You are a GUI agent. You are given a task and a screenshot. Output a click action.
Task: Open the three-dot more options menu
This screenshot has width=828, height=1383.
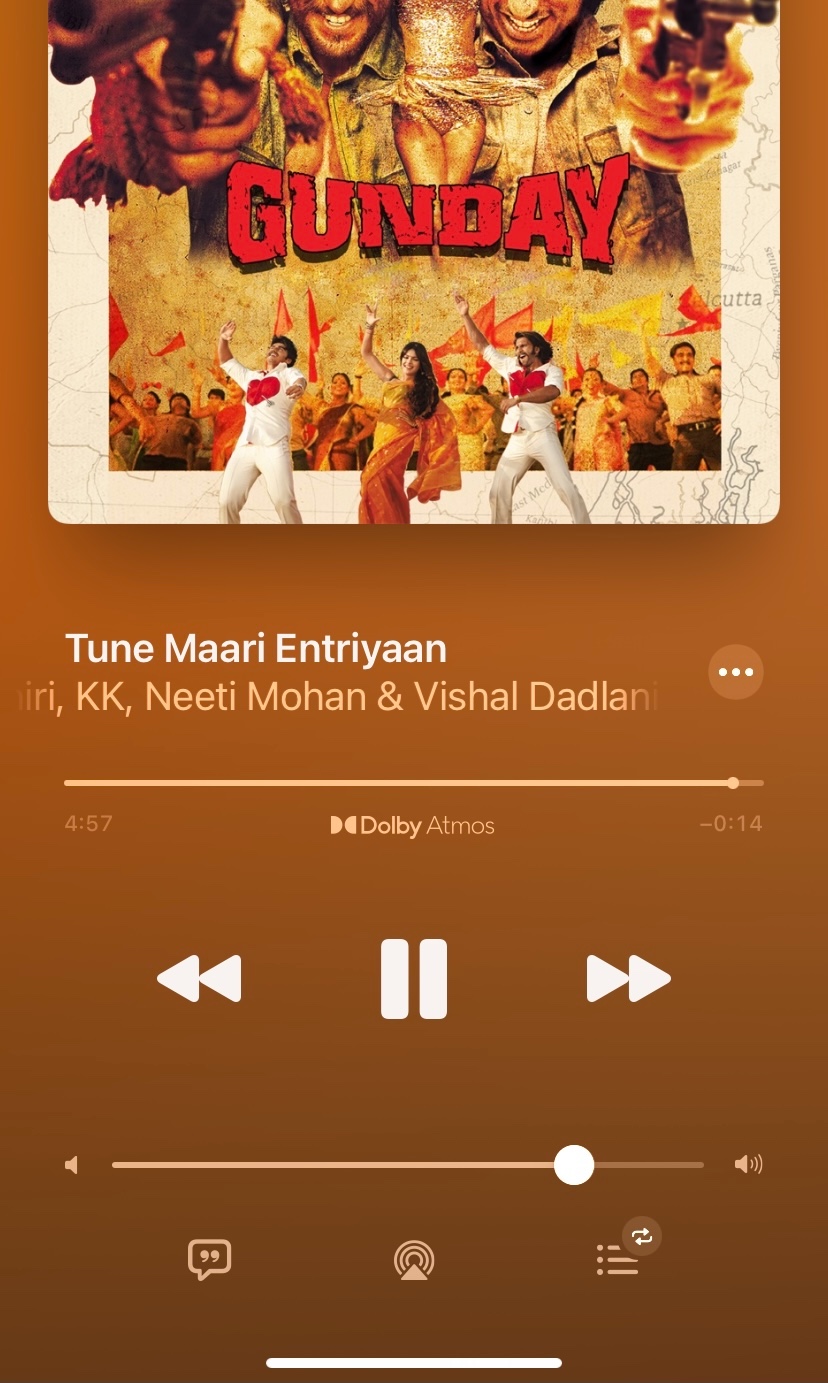tap(736, 672)
